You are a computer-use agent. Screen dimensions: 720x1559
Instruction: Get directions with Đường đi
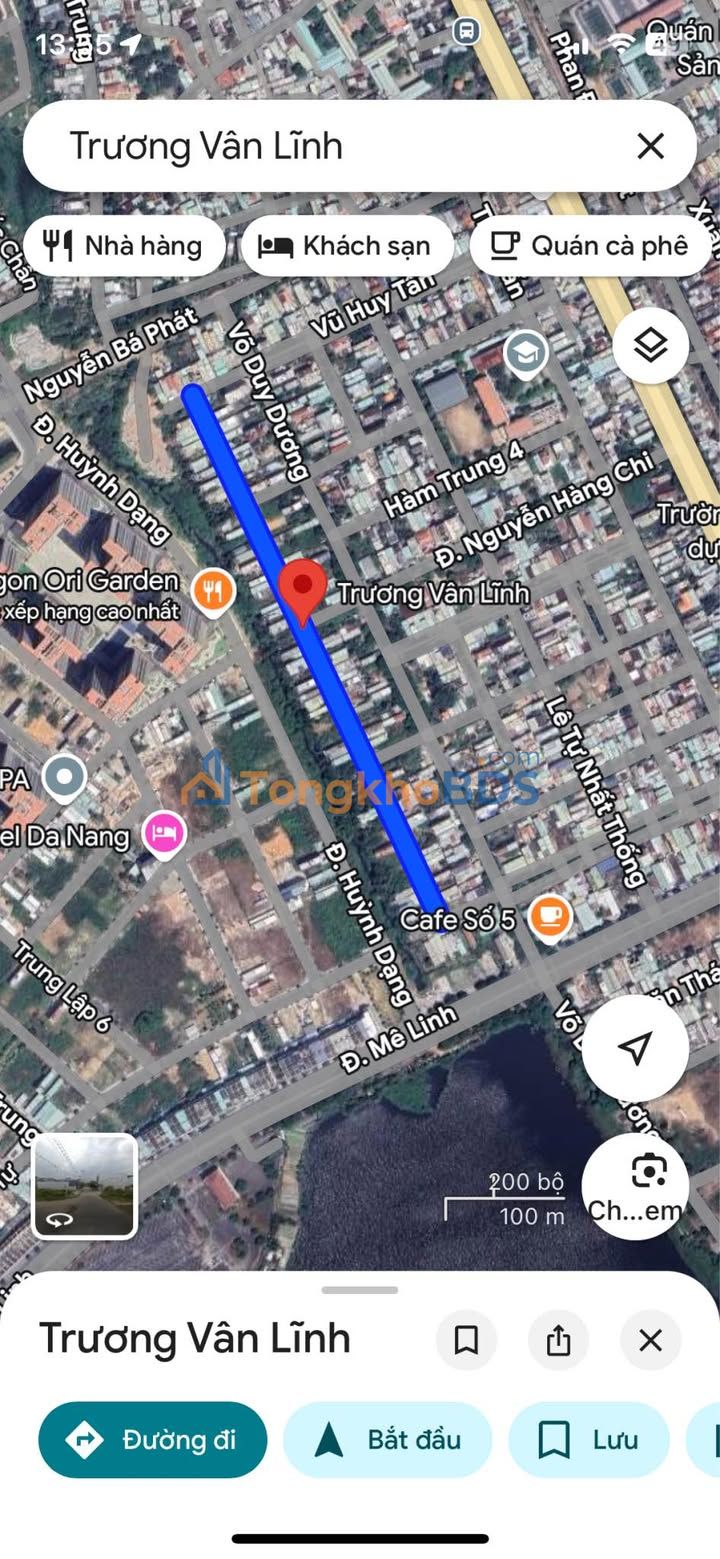(153, 1440)
